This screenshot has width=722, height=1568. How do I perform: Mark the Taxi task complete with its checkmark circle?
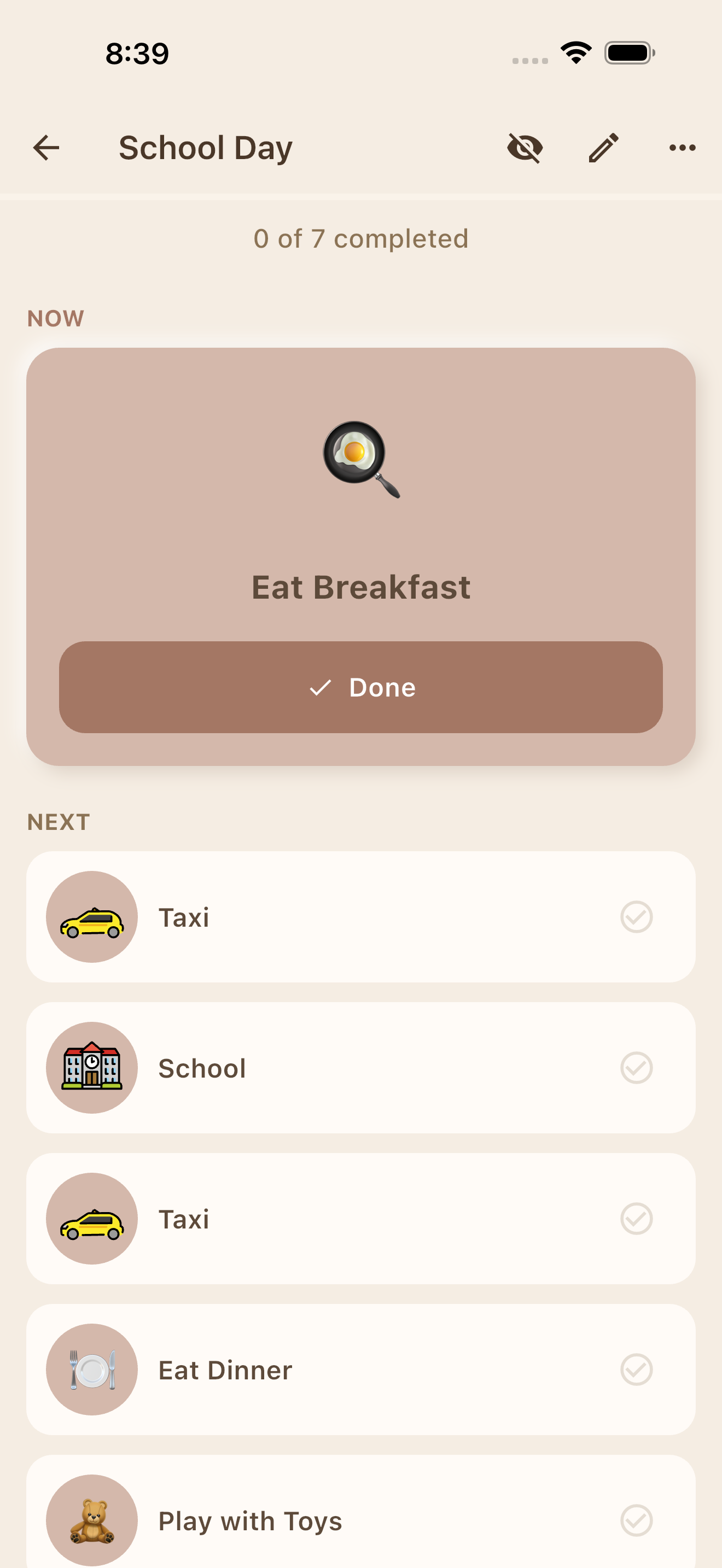coord(636,916)
